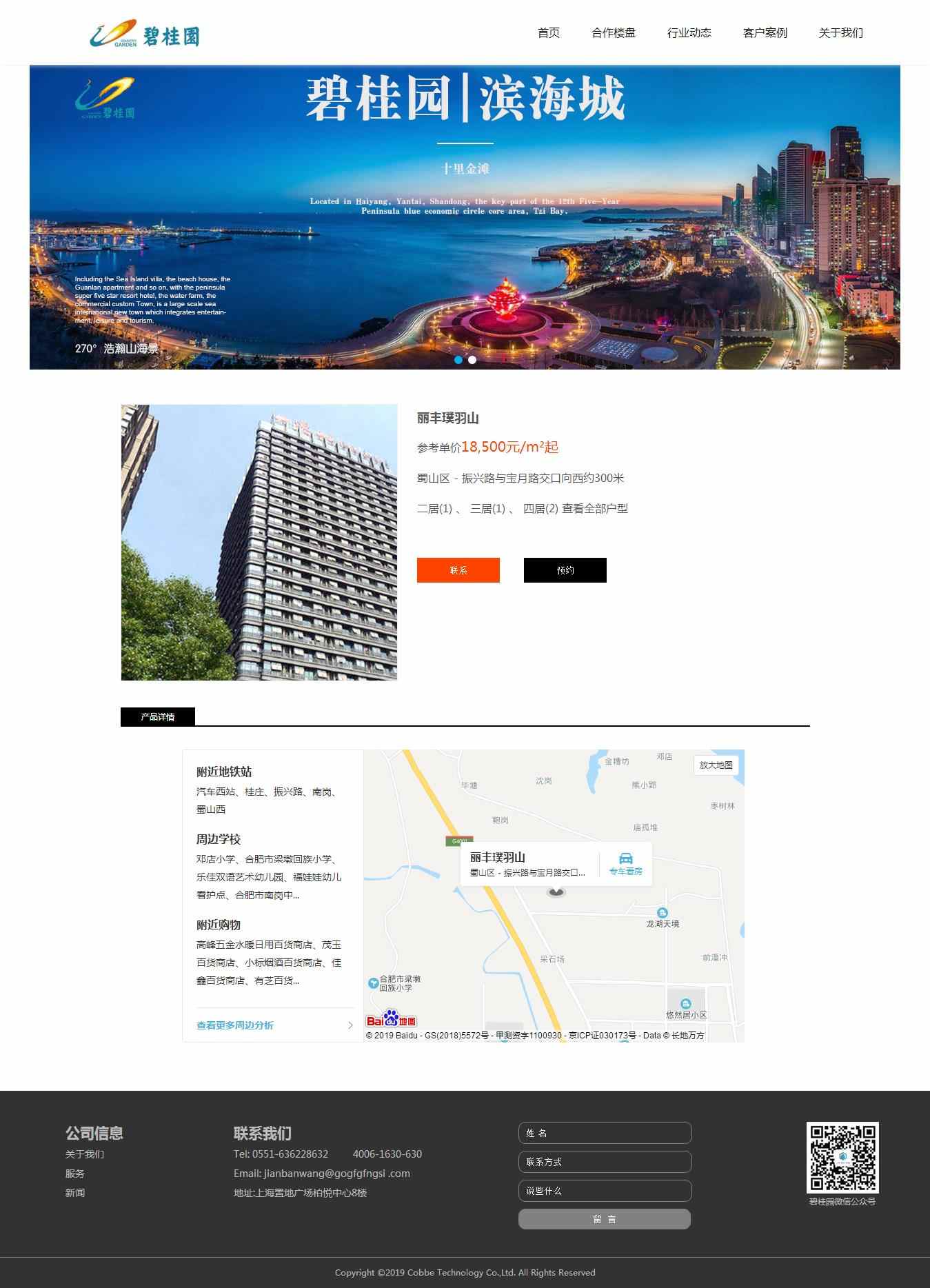Submit the form with 留言 button
Image resolution: width=930 pixels, height=1288 pixels.
(x=604, y=1219)
